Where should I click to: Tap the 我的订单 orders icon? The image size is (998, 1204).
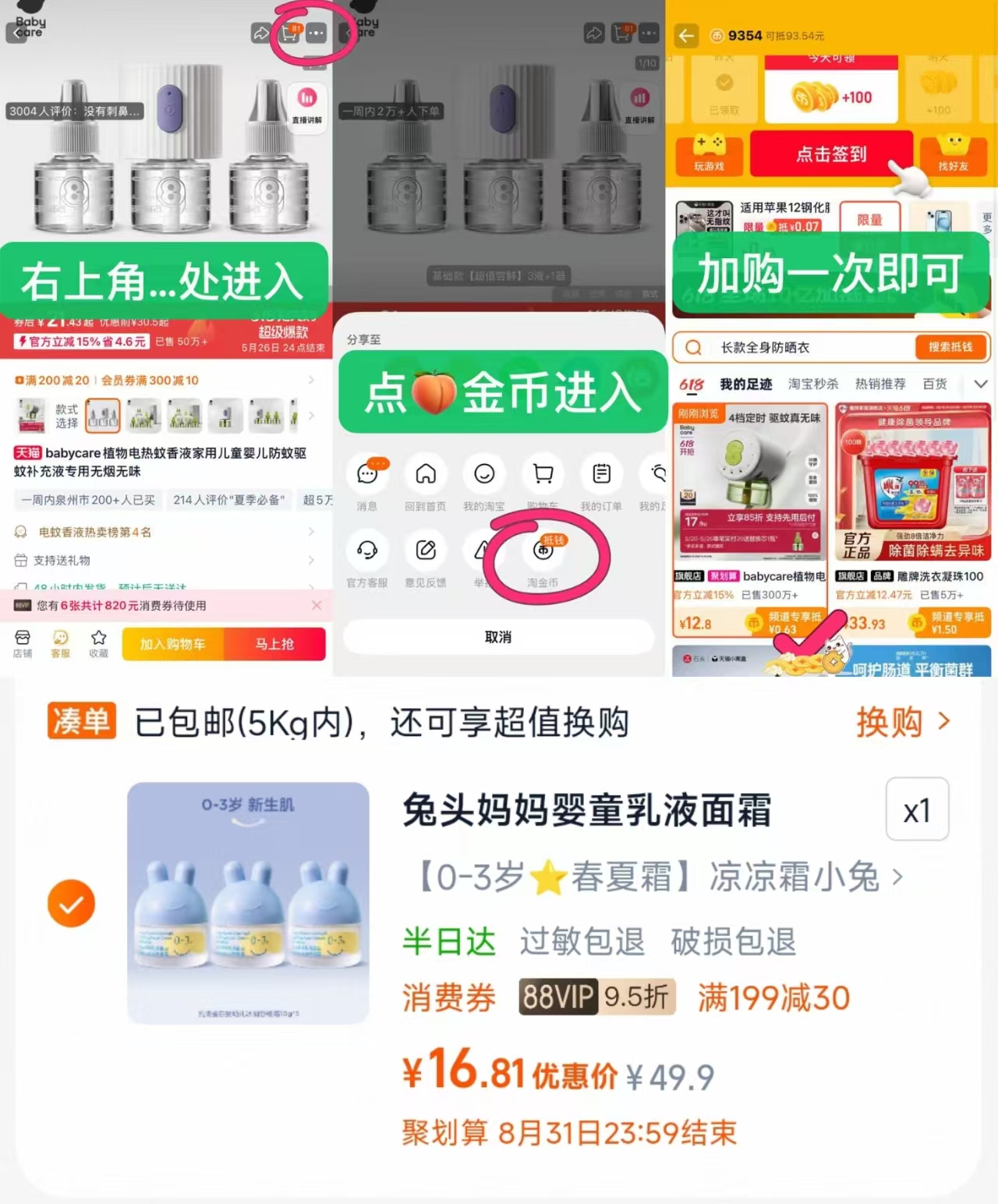[600, 476]
